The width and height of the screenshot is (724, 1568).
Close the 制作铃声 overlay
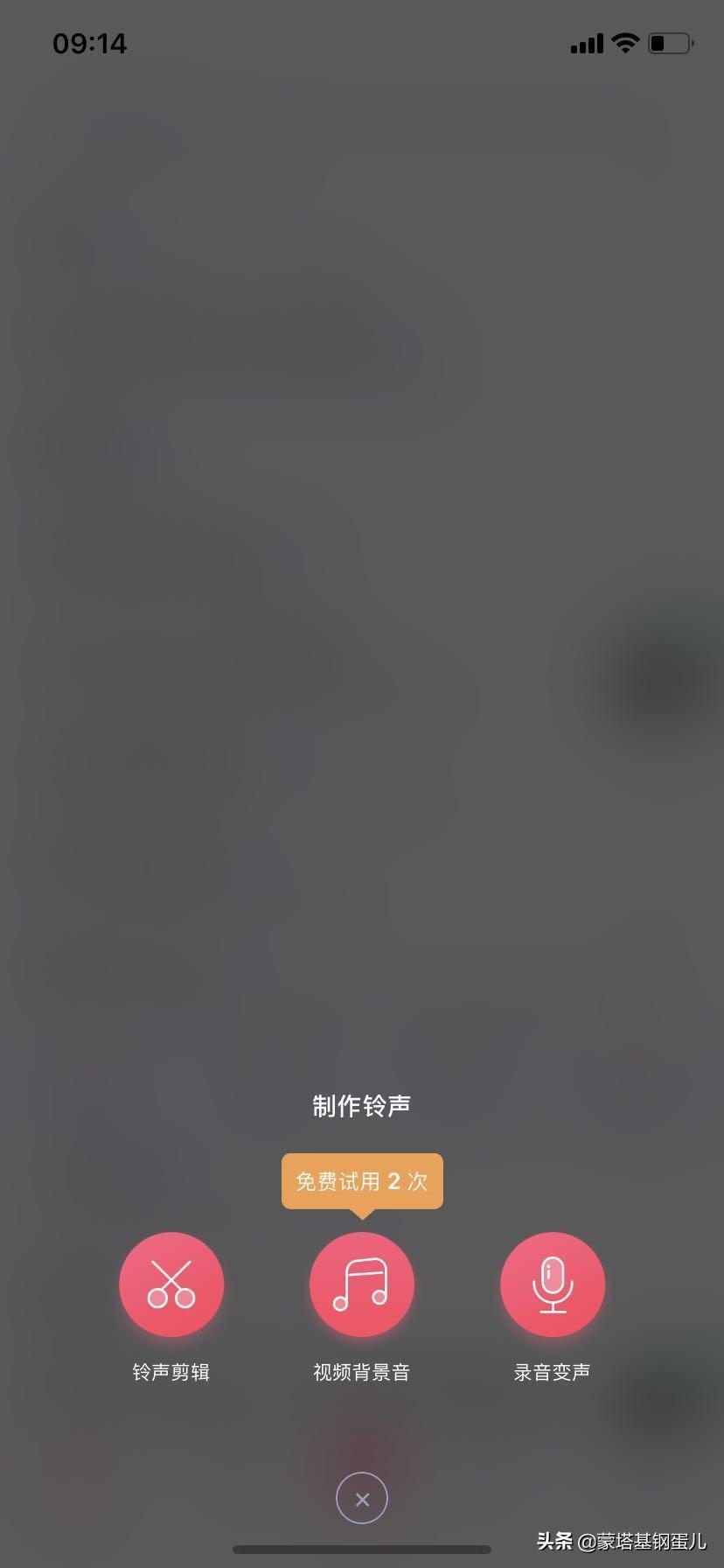pos(362,1499)
